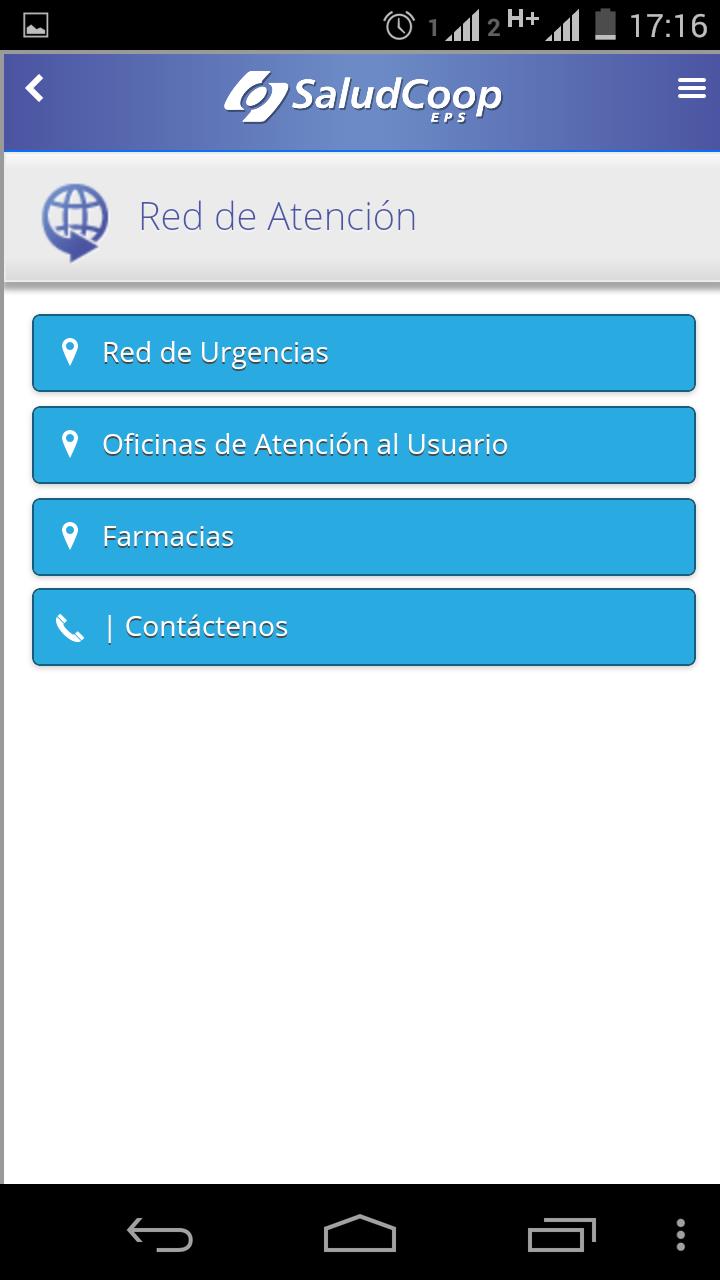Screen dimensions: 720x1280
Task: Click the Red de Atención title text
Action: click(x=277, y=214)
